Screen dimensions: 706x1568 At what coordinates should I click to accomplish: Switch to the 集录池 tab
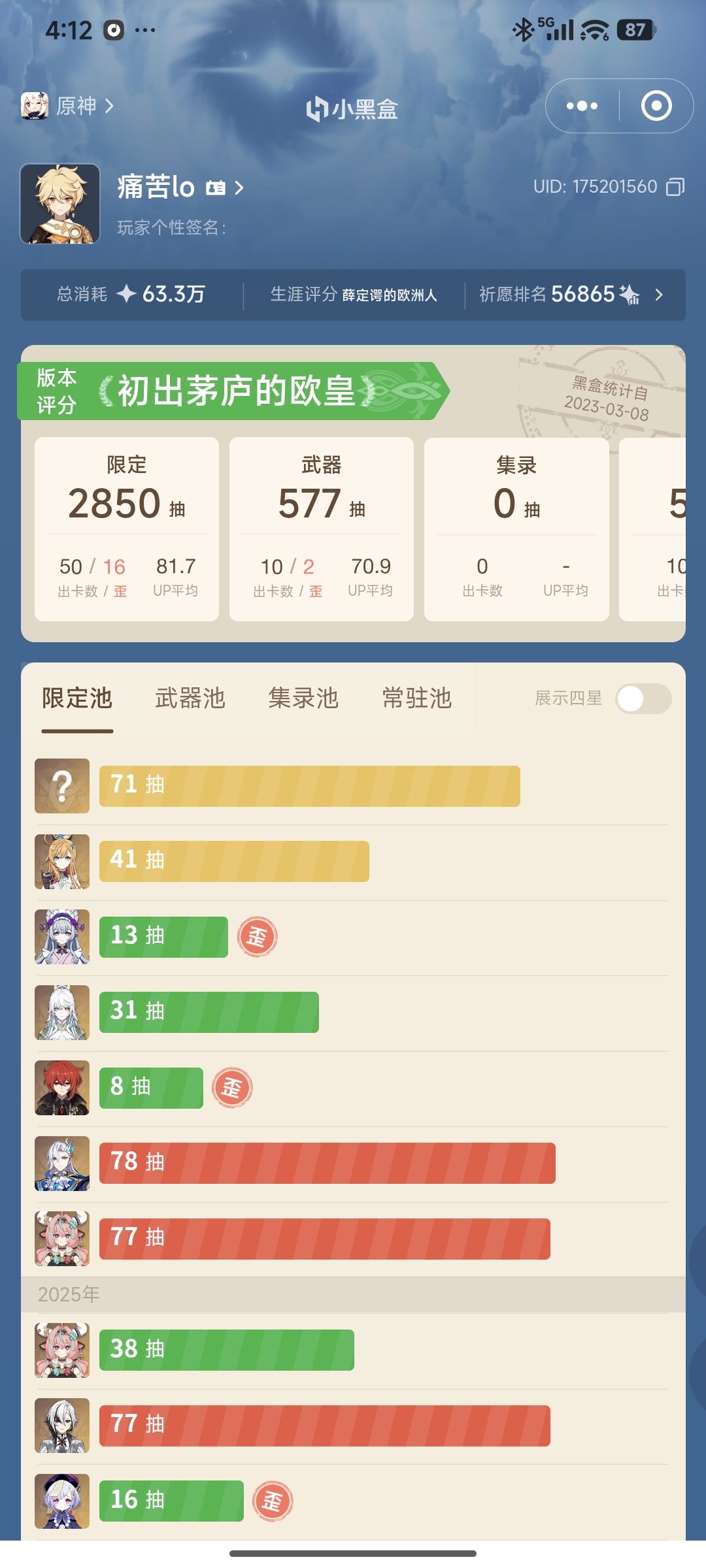point(303,698)
